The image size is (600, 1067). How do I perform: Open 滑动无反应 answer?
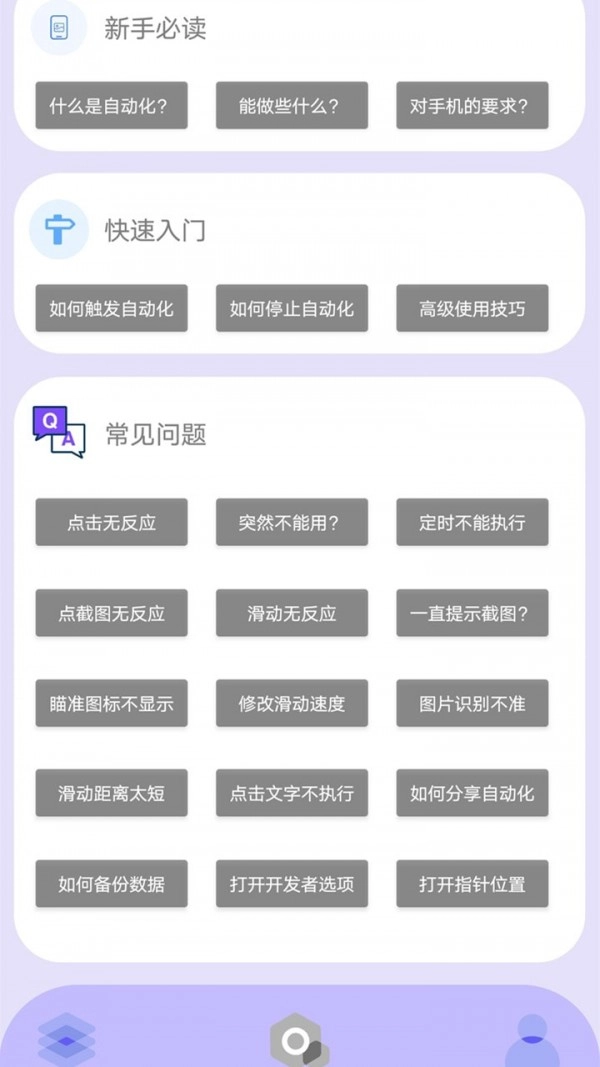(x=292, y=613)
